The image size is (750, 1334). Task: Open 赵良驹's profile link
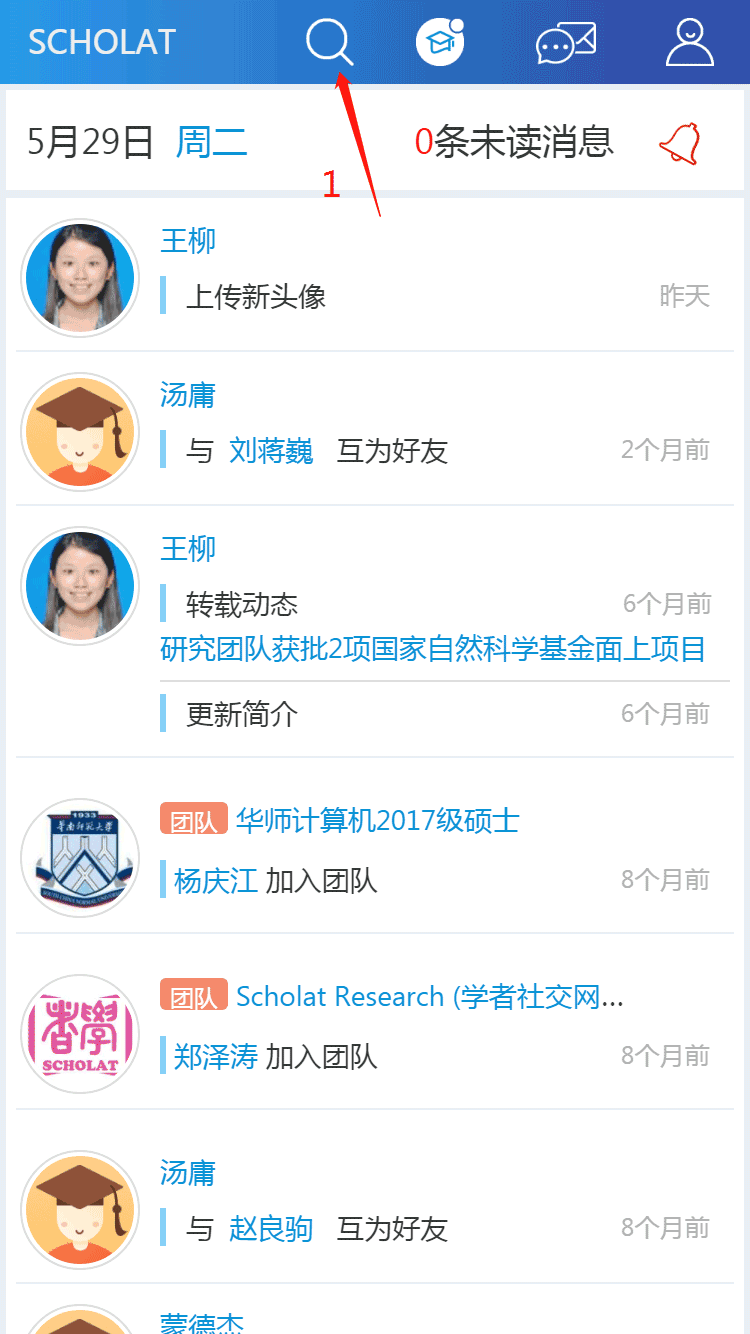[x=271, y=1229]
